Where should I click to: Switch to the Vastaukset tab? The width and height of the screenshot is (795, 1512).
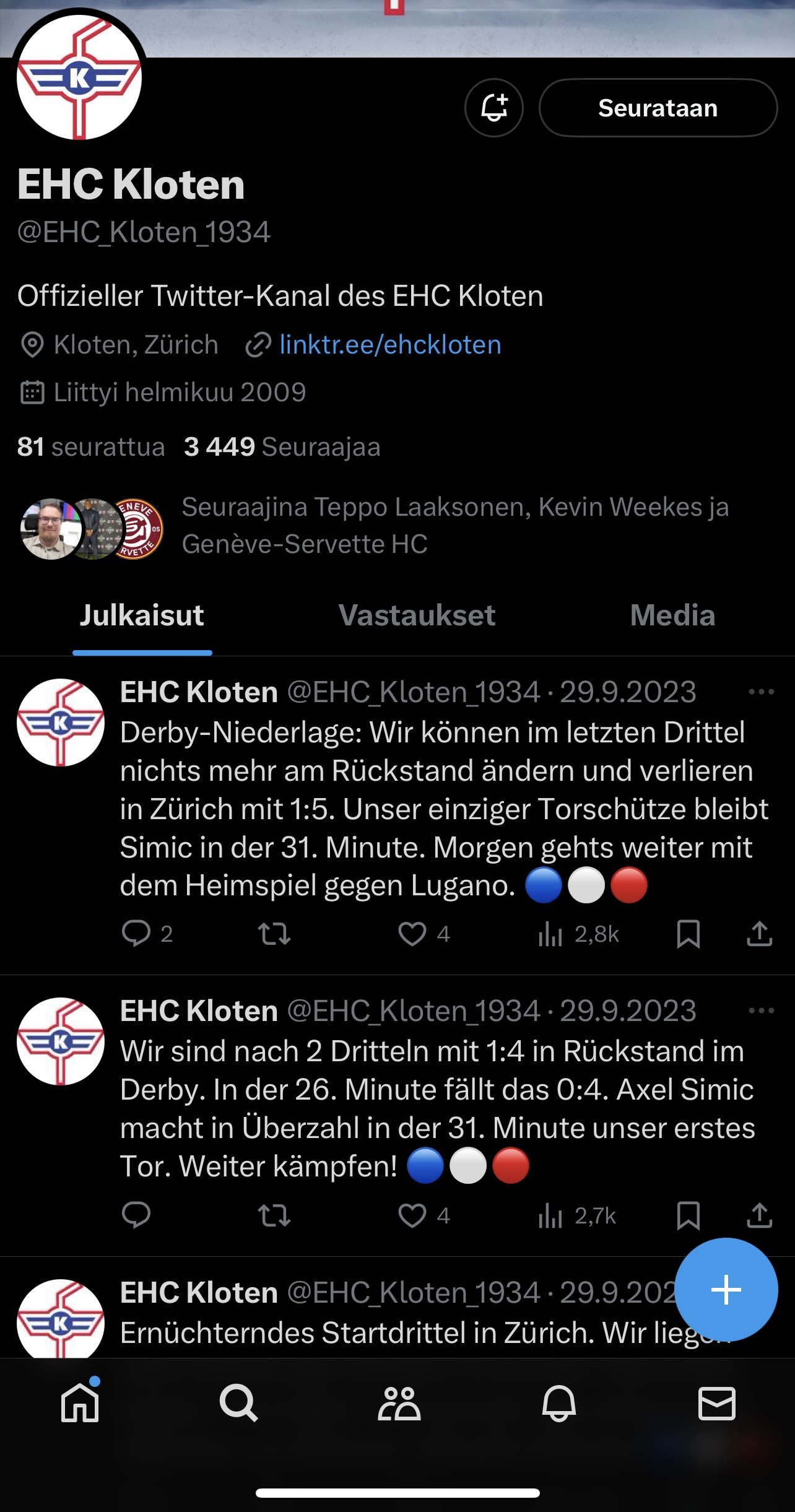click(417, 615)
